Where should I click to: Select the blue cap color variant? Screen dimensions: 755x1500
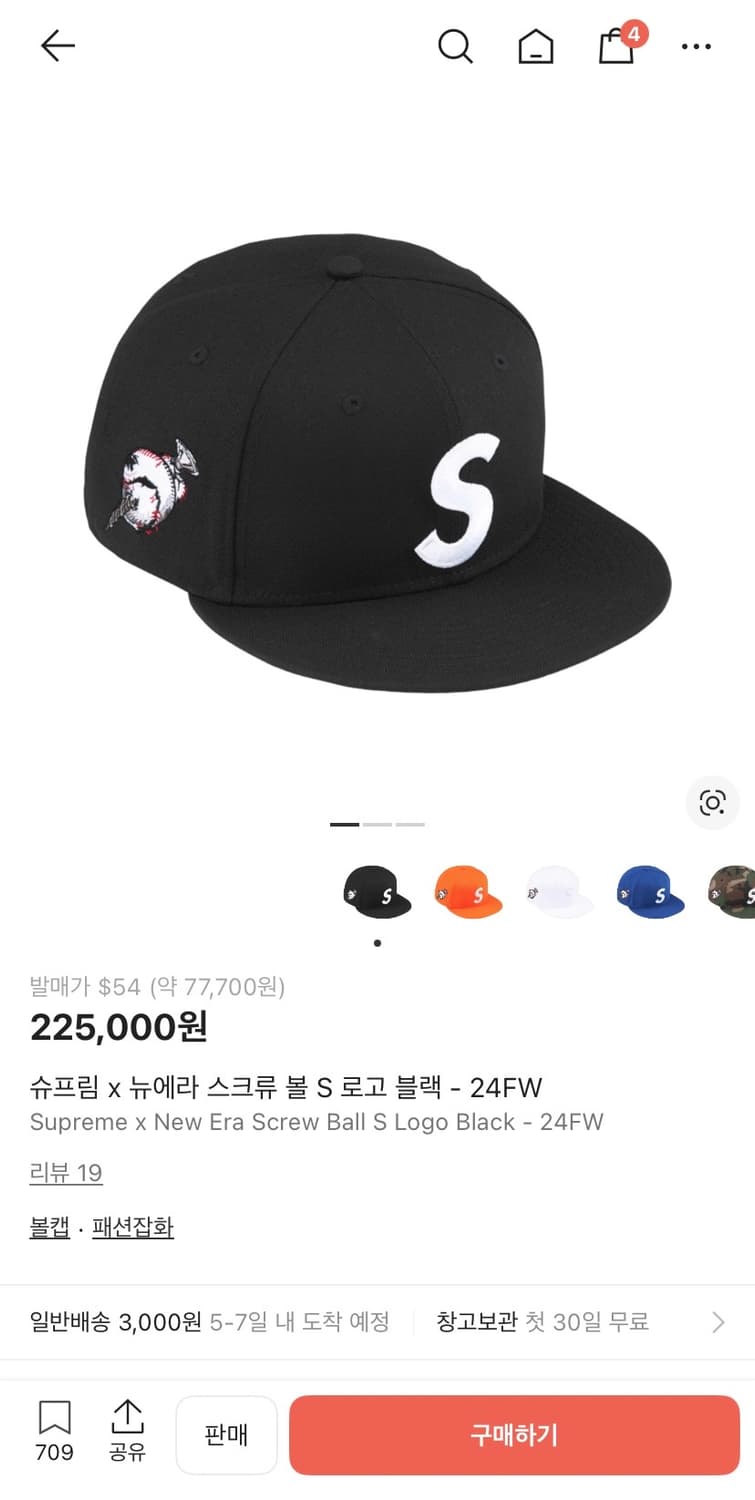point(650,892)
